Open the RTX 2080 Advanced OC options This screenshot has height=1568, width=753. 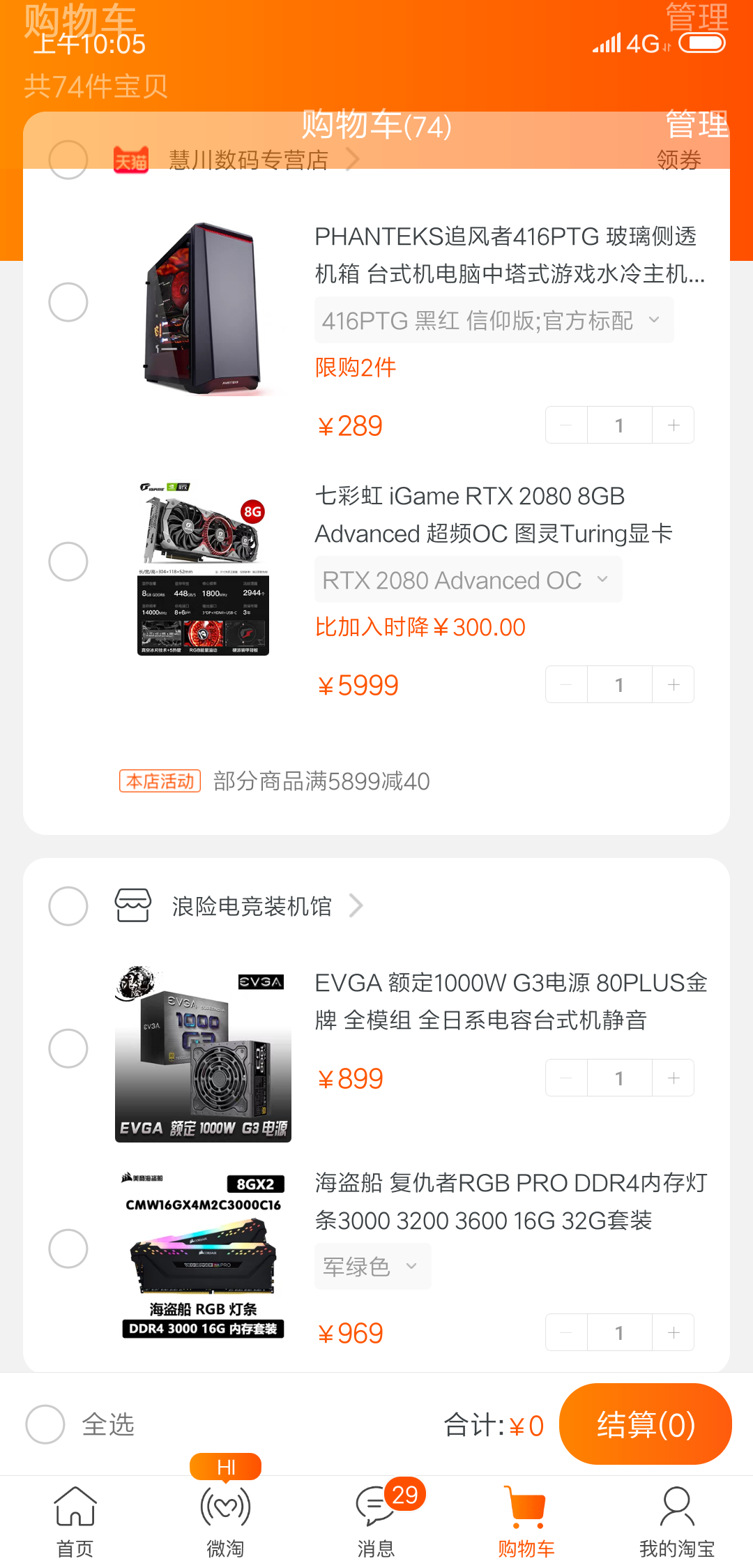468,580
